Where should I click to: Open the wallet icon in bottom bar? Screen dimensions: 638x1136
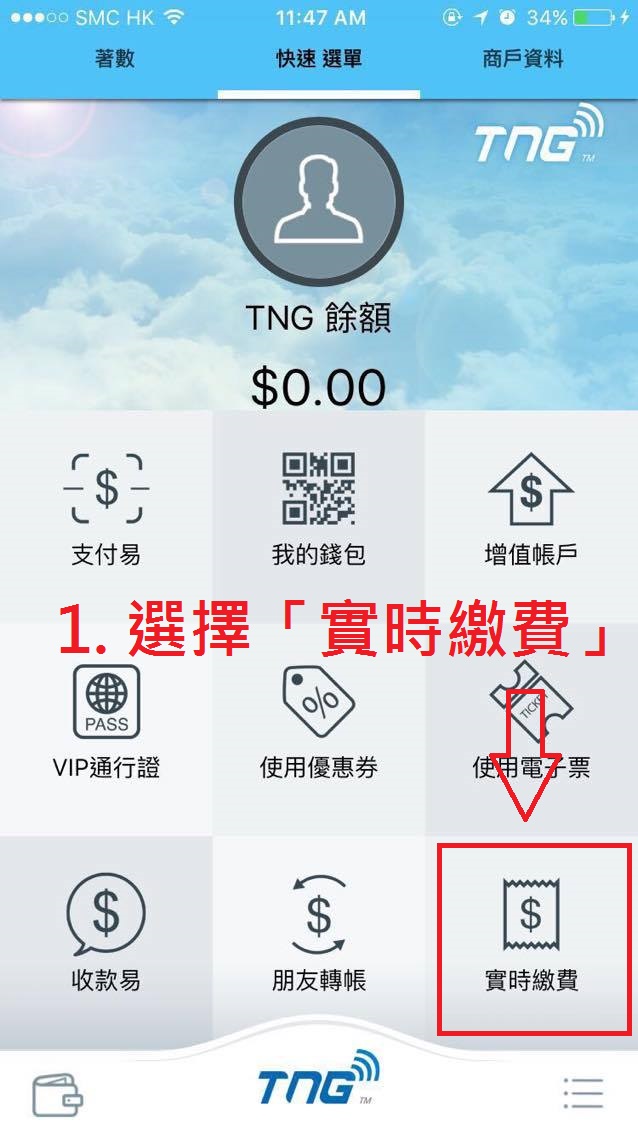click(x=57, y=1094)
